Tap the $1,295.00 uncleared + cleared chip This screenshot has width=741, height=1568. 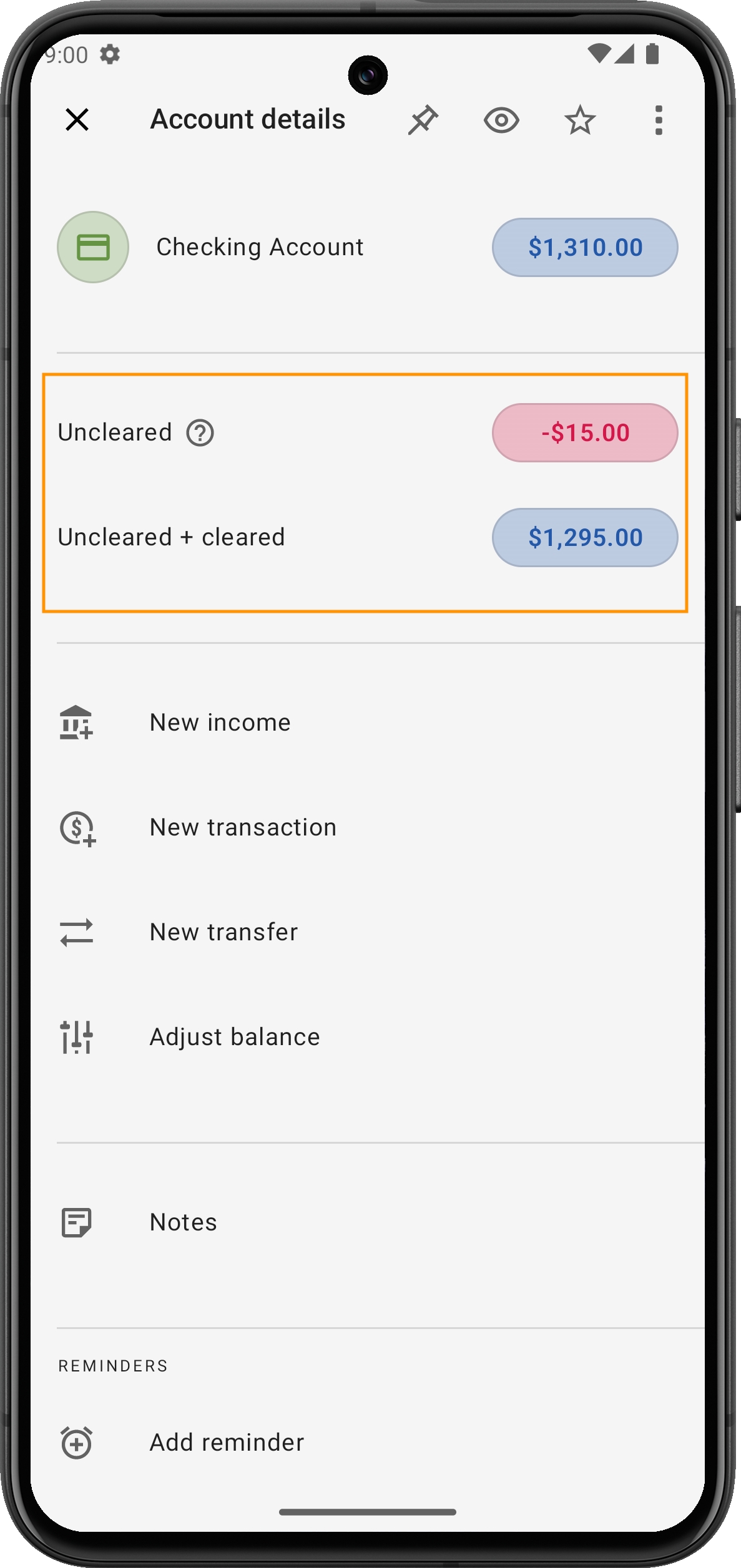tap(585, 537)
